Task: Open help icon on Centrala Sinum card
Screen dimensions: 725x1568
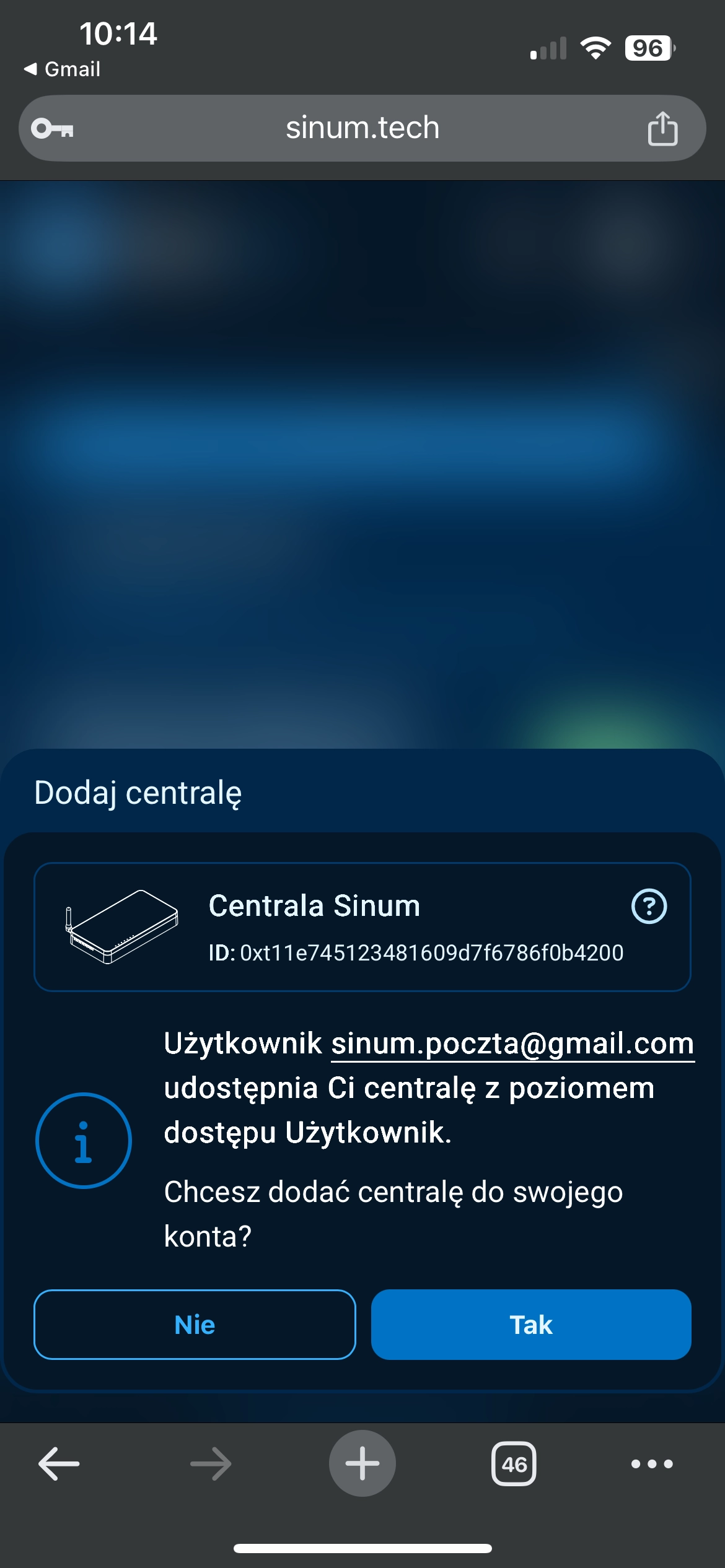Action: 649,907
